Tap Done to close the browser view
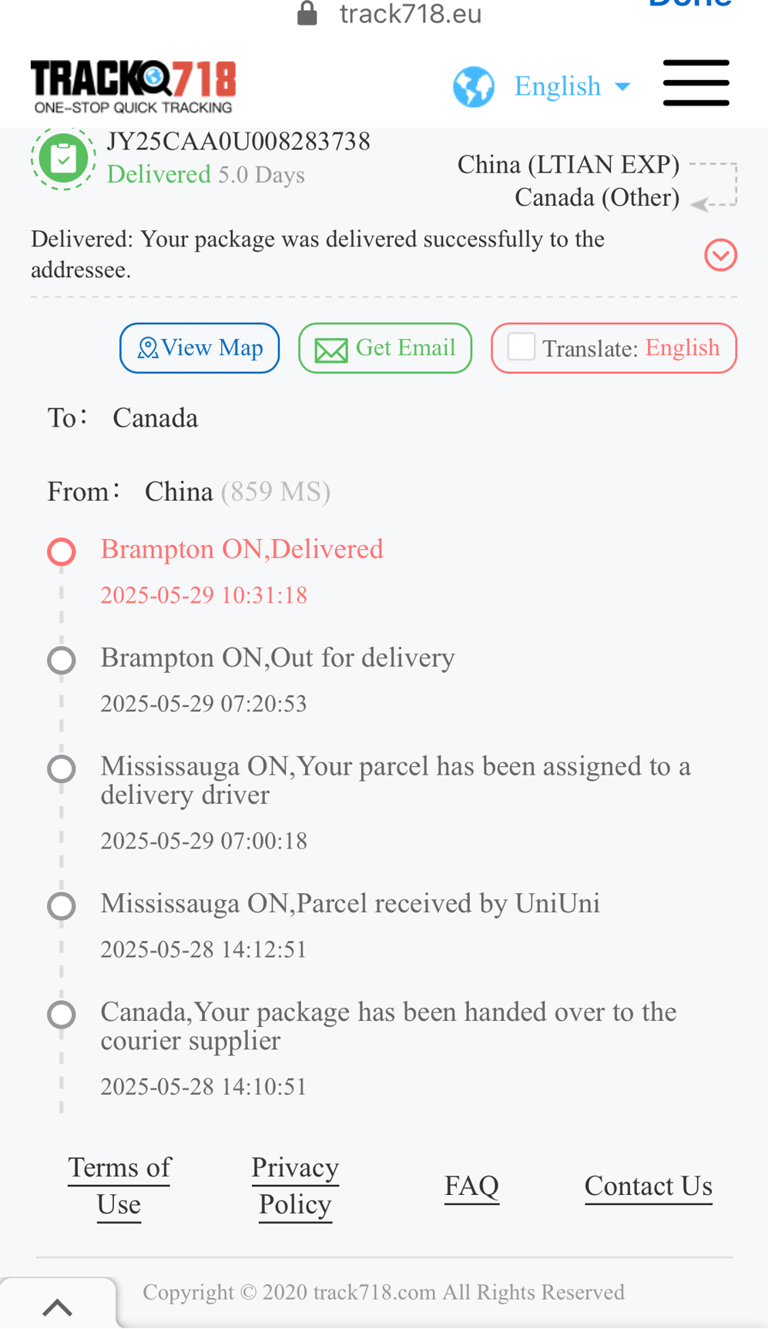768x1329 pixels. (690, 4)
